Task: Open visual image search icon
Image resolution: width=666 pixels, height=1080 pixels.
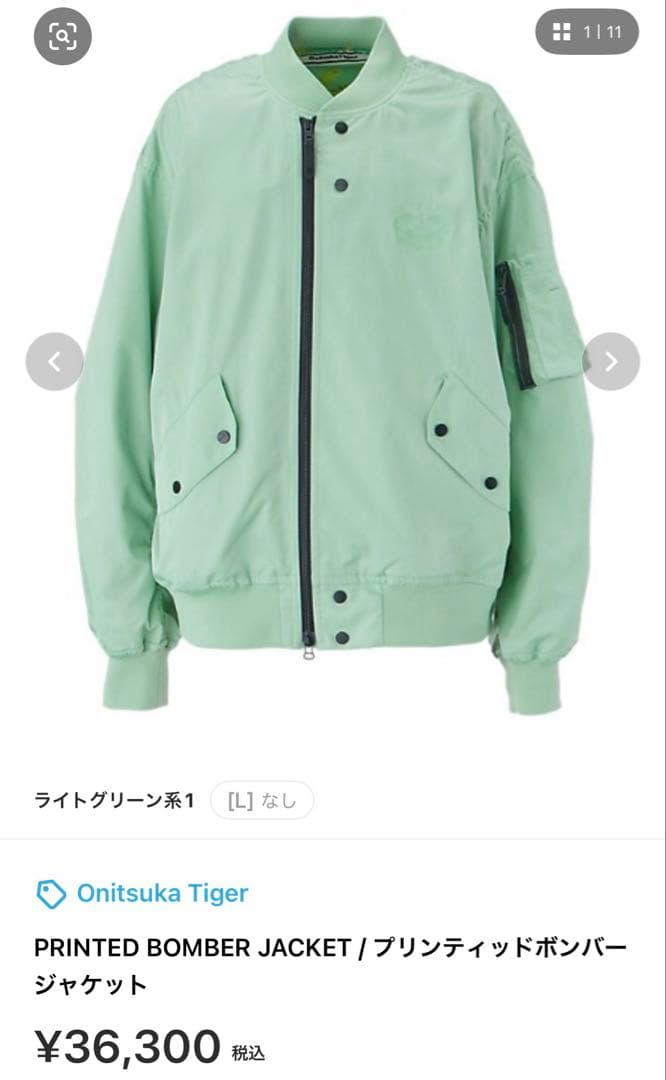Action: click(x=62, y=36)
